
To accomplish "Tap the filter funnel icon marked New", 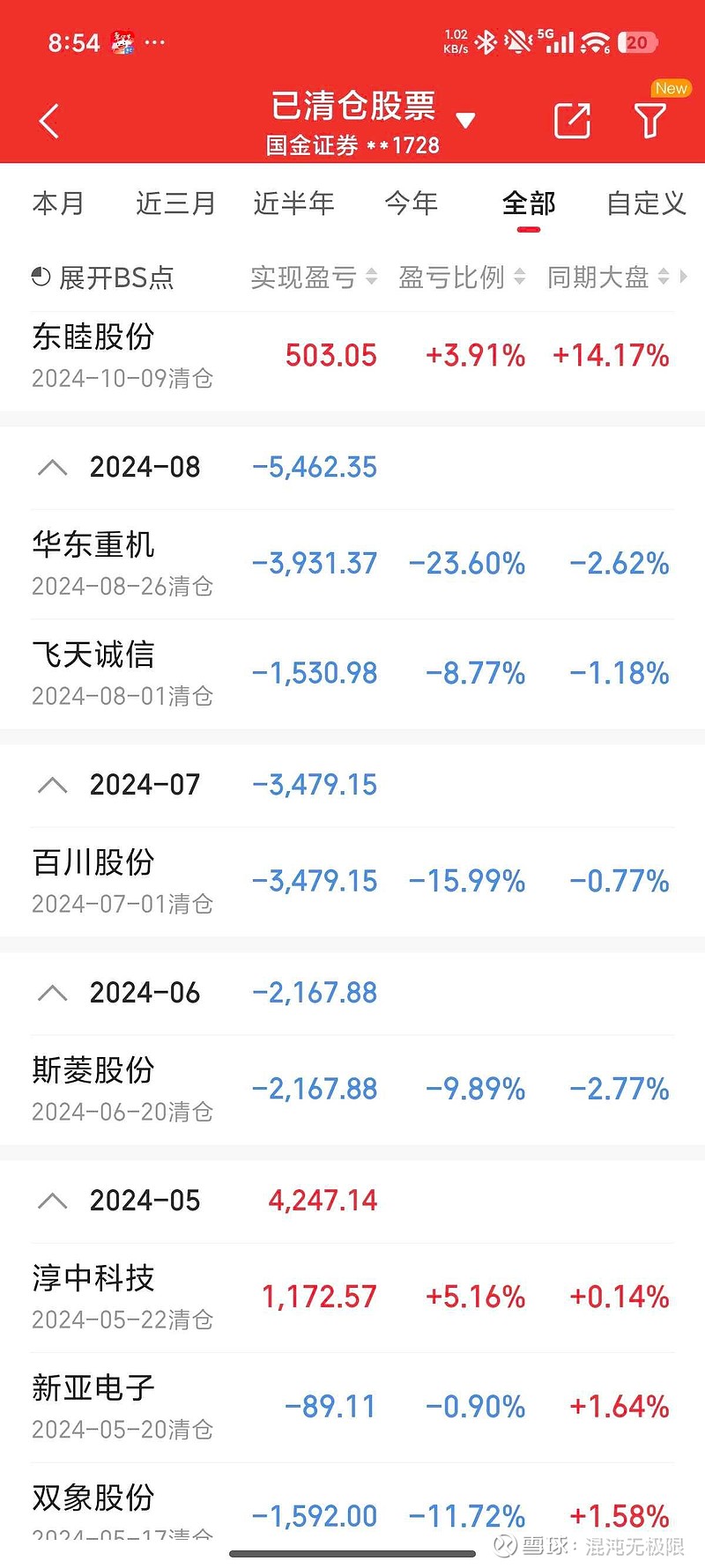I will coord(650,120).
